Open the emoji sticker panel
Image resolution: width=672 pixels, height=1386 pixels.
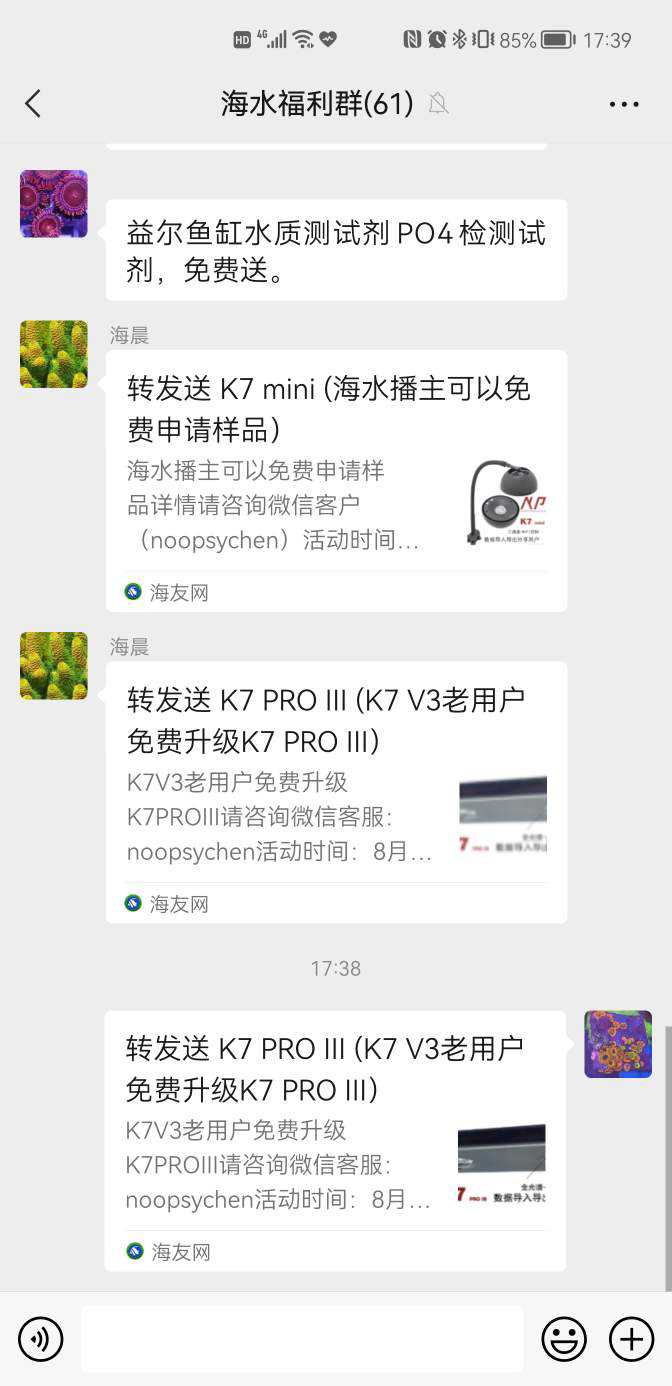pos(564,1339)
